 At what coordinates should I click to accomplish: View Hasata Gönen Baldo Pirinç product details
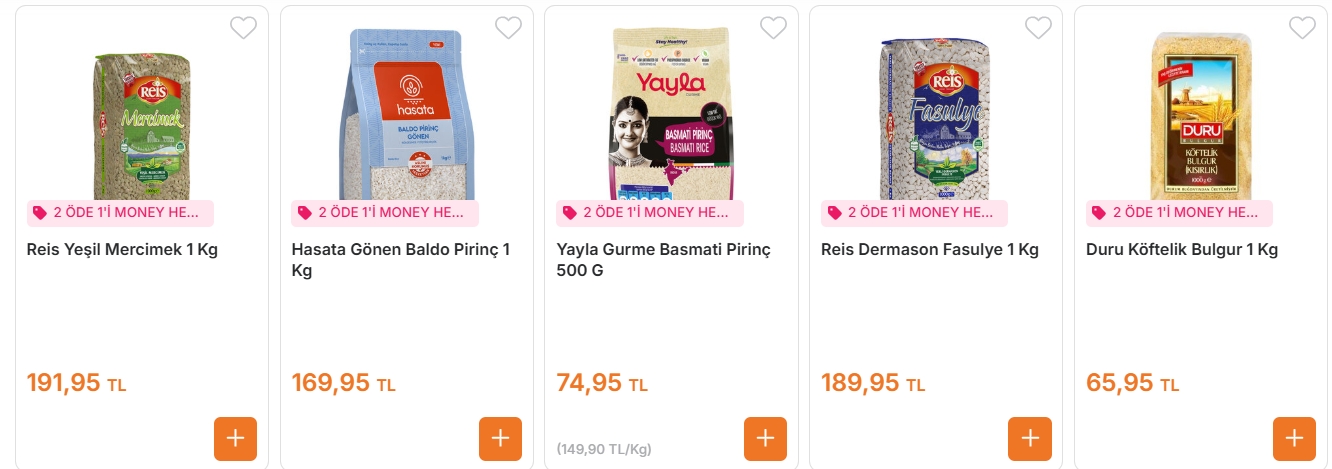pyautogui.click(x=401, y=260)
